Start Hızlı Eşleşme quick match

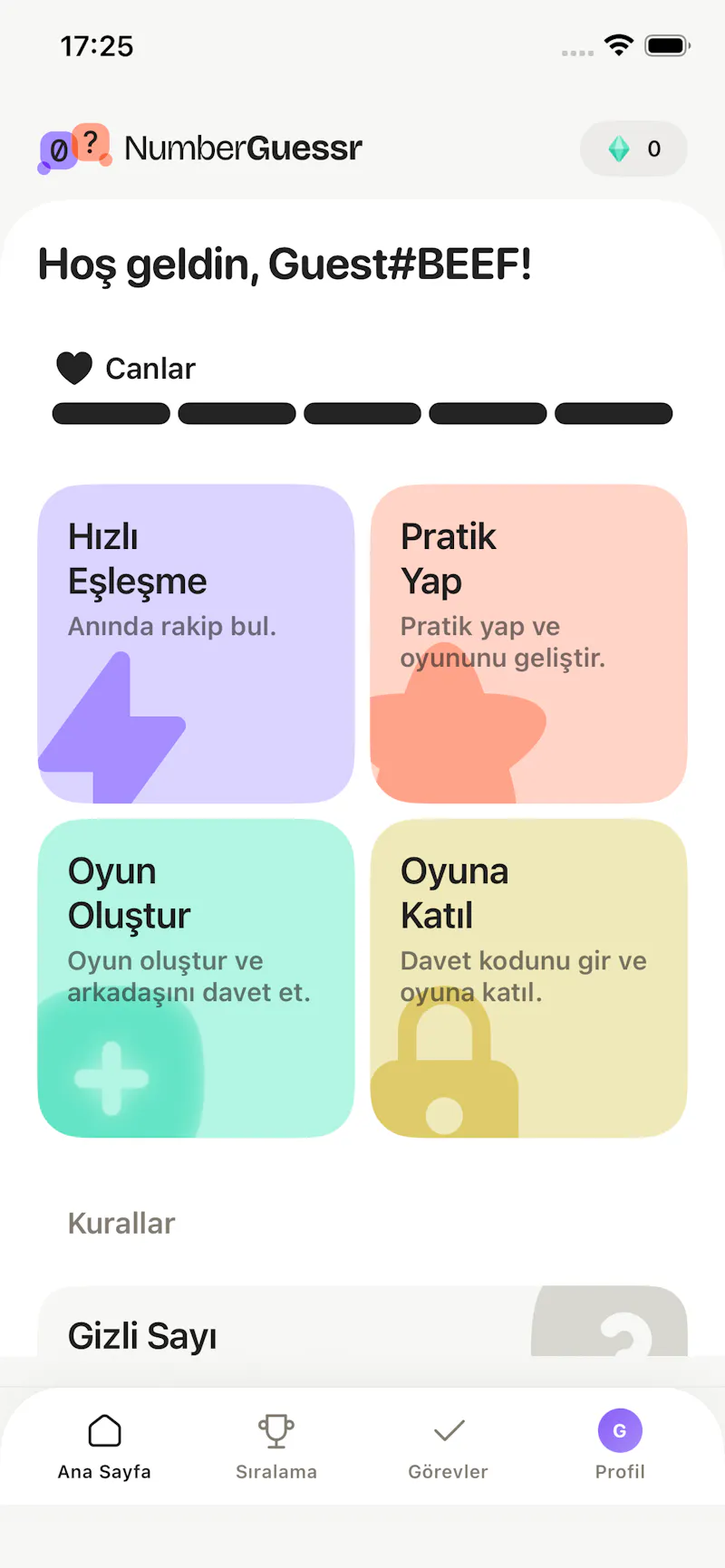tap(196, 644)
